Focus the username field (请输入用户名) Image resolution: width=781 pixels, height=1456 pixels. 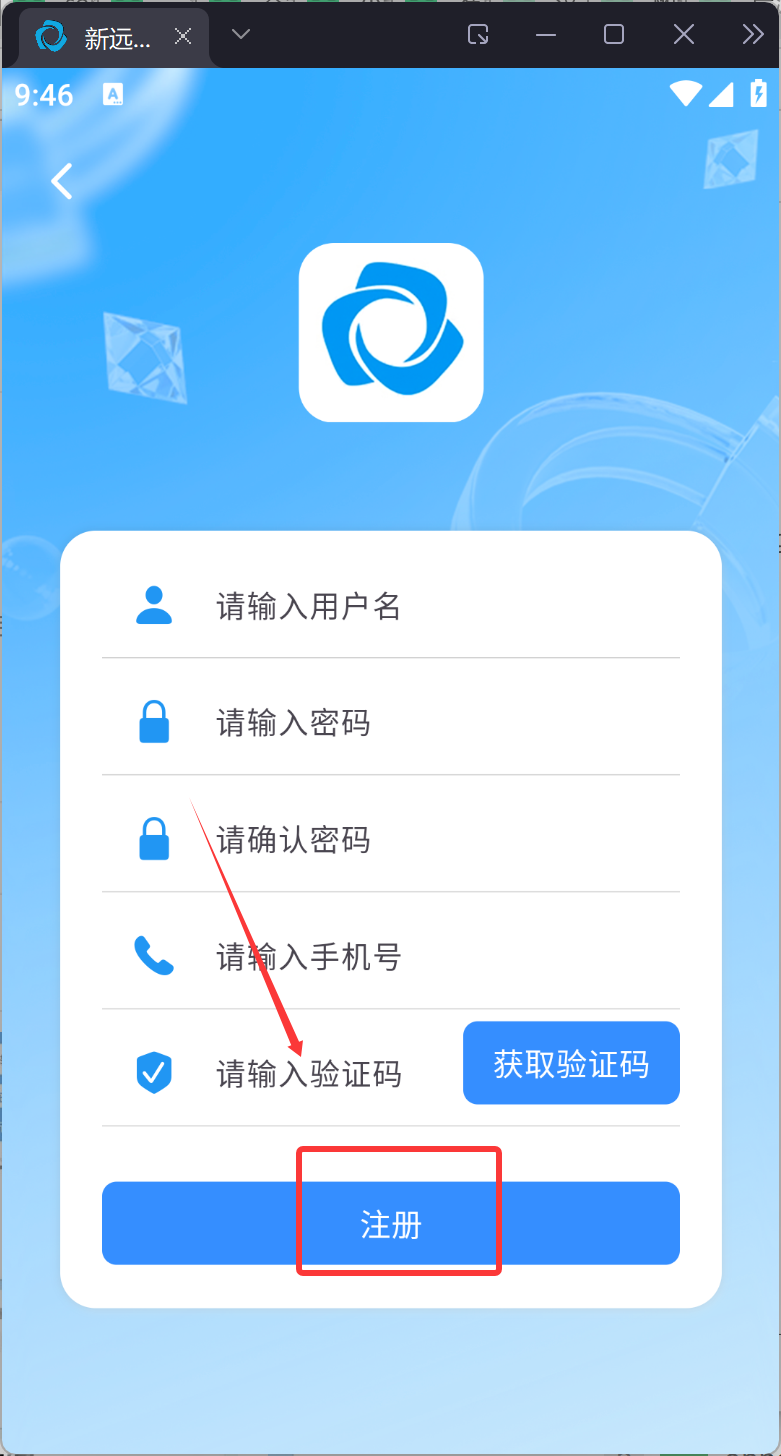(x=400, y=606)
